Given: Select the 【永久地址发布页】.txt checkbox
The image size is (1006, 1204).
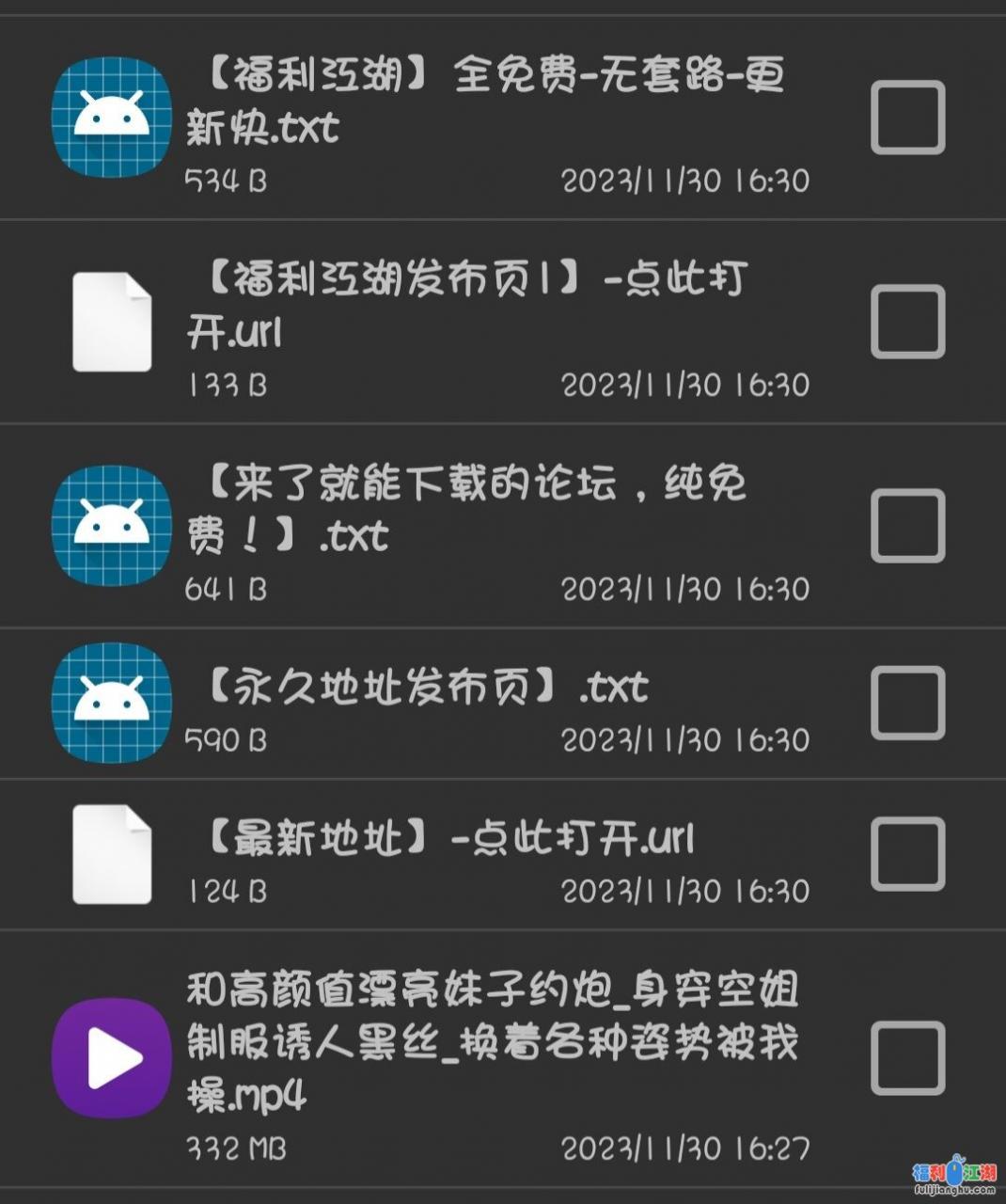Looking at the screenshot, I should coord(907,703).
